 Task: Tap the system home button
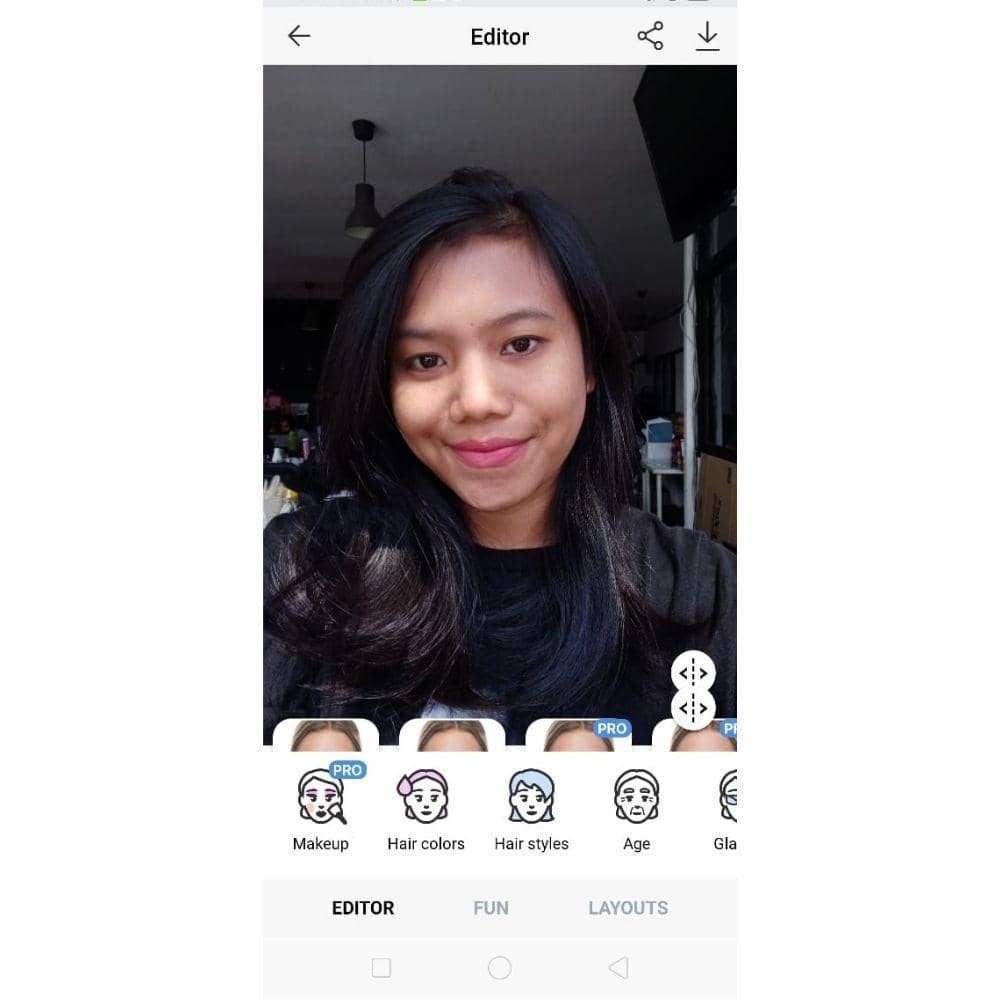pyautogui.click(x=499, y=968)
